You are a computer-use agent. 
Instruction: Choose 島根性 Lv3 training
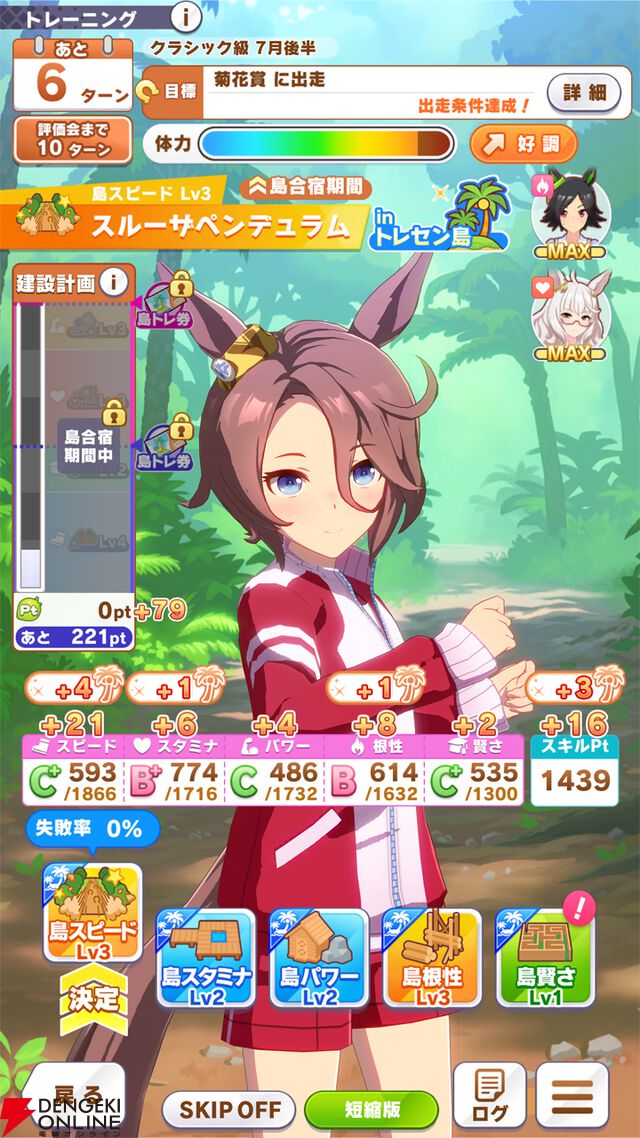point(432,957)
